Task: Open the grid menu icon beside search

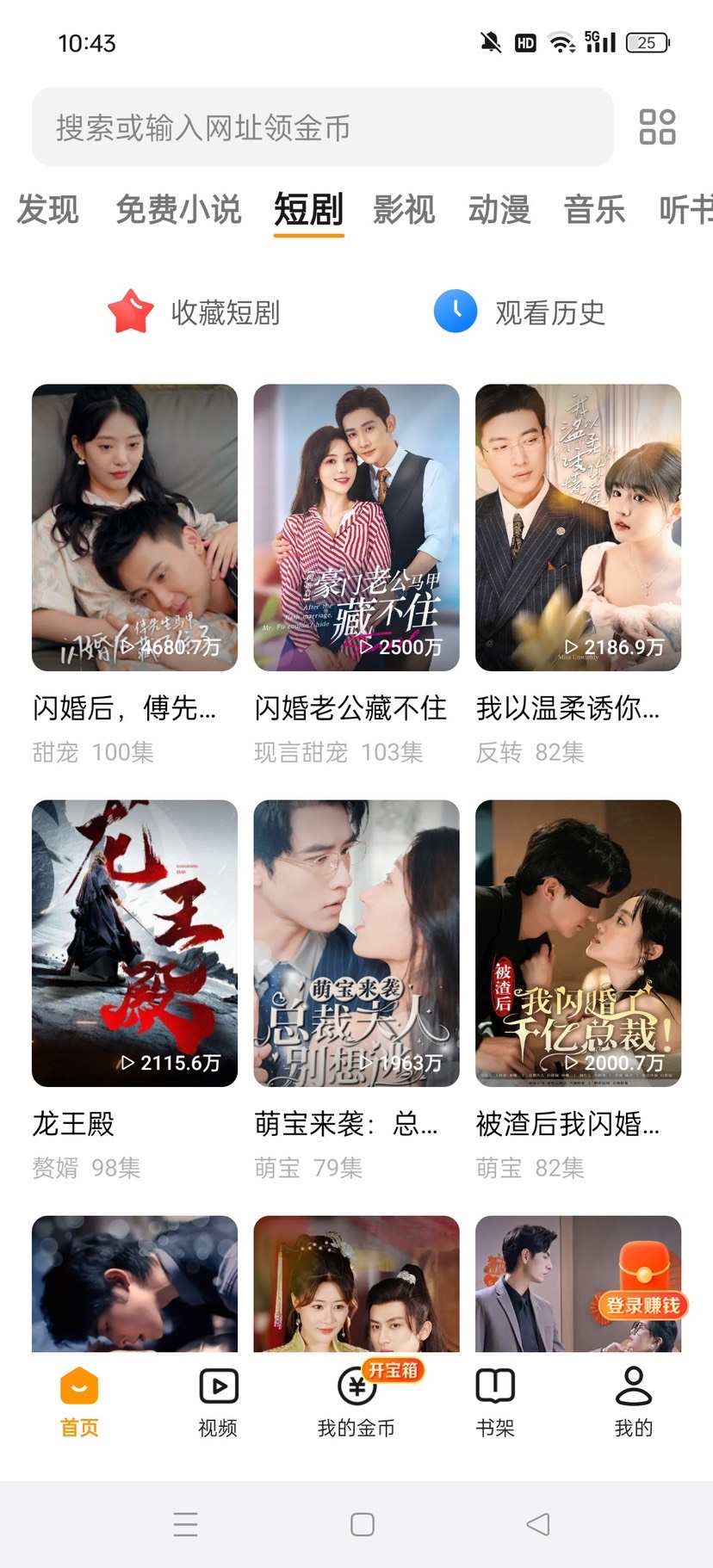Action: click(657, 127)
